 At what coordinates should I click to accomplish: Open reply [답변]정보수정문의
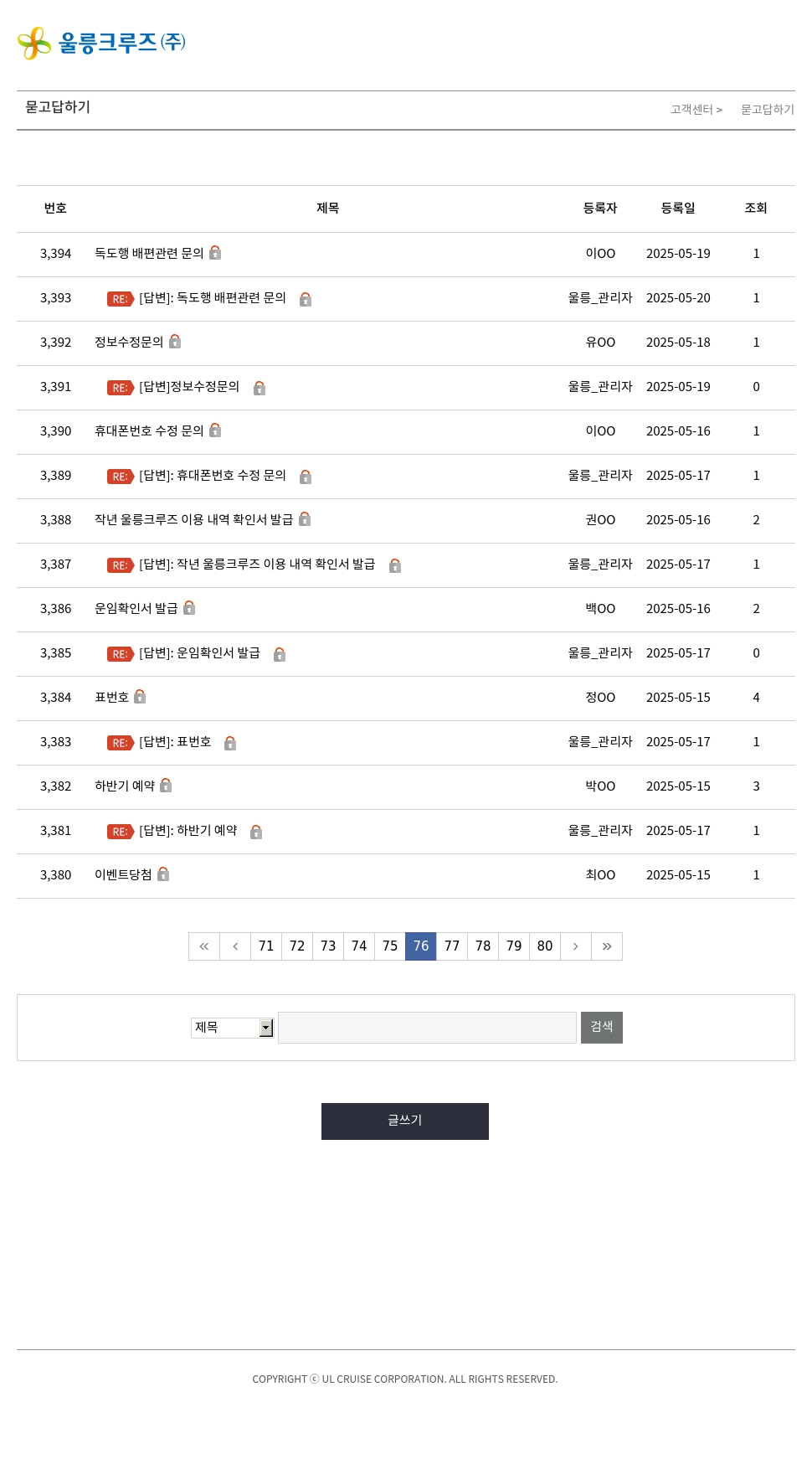point(189,387)
